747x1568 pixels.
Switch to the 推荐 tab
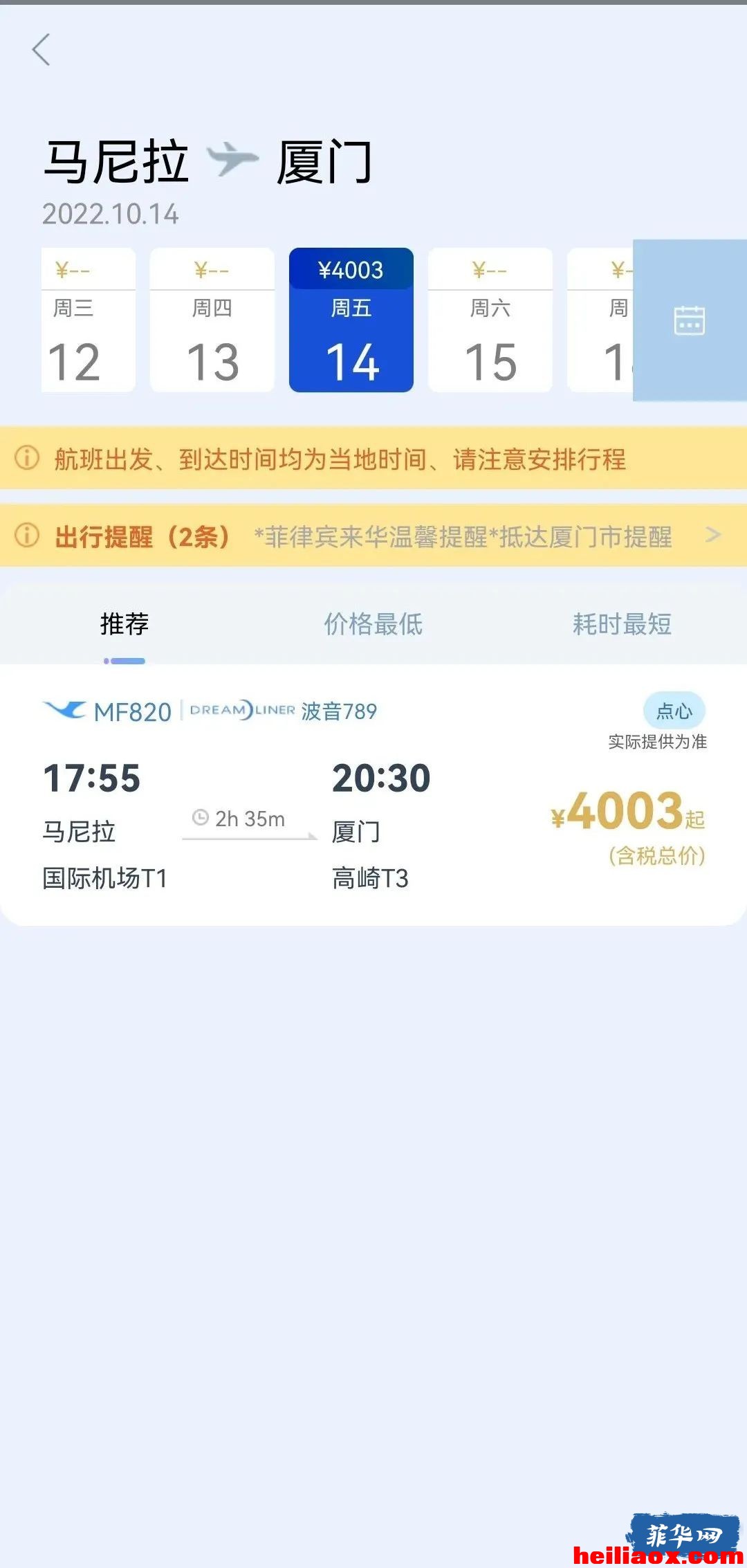(x=124, y=624)
